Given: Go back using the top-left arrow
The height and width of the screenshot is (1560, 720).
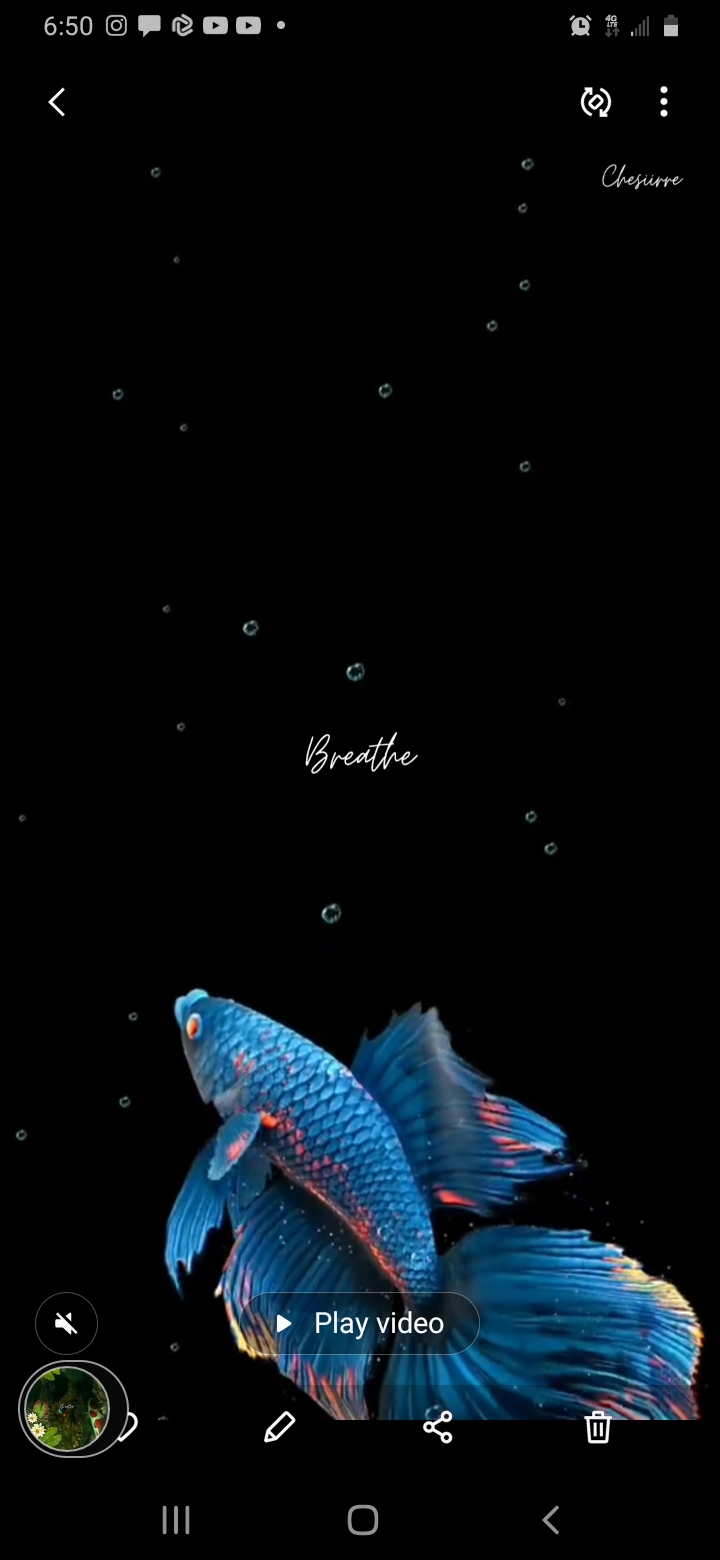Looking at the screenshot, I should (x=57, y=102).
